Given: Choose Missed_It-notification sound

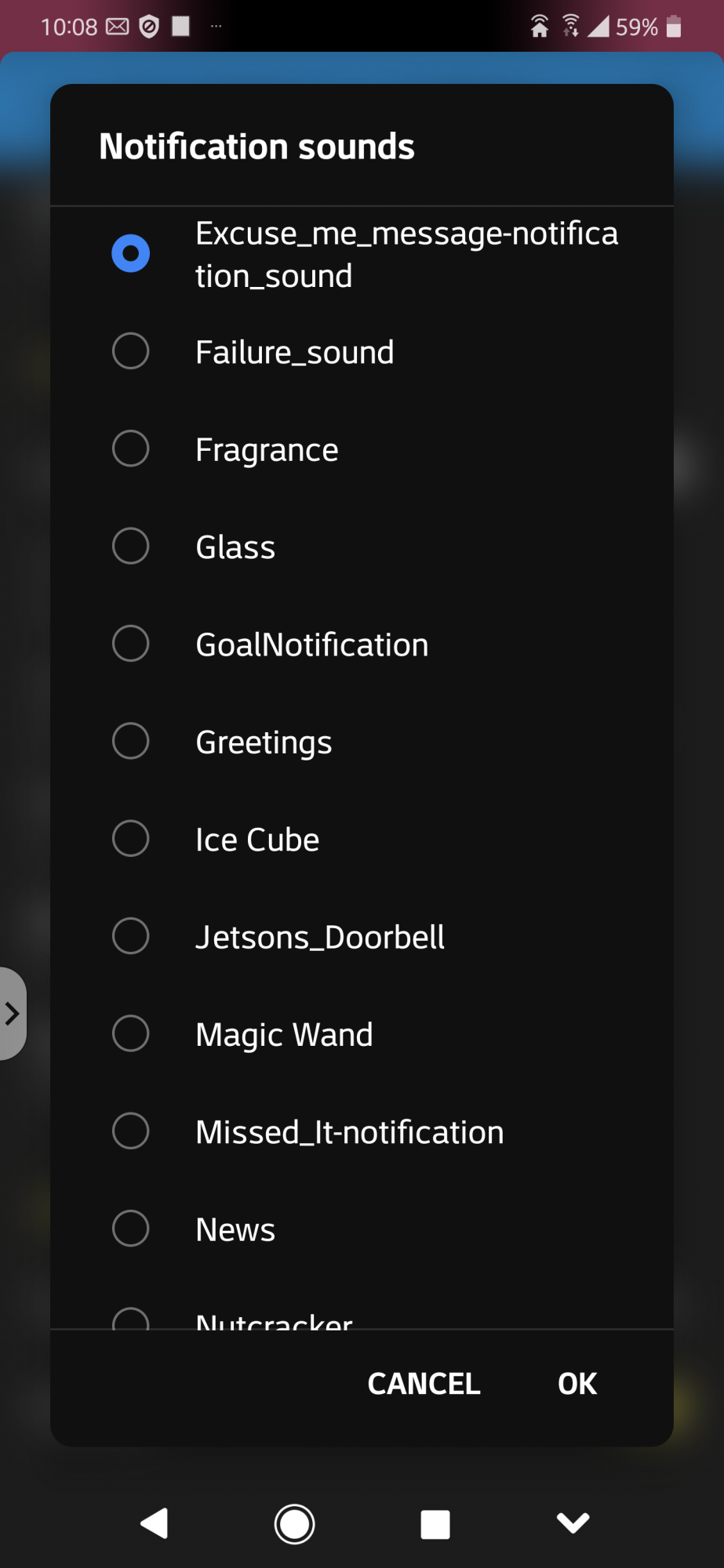Looking at the screenshot, I should click(362, 1131).
